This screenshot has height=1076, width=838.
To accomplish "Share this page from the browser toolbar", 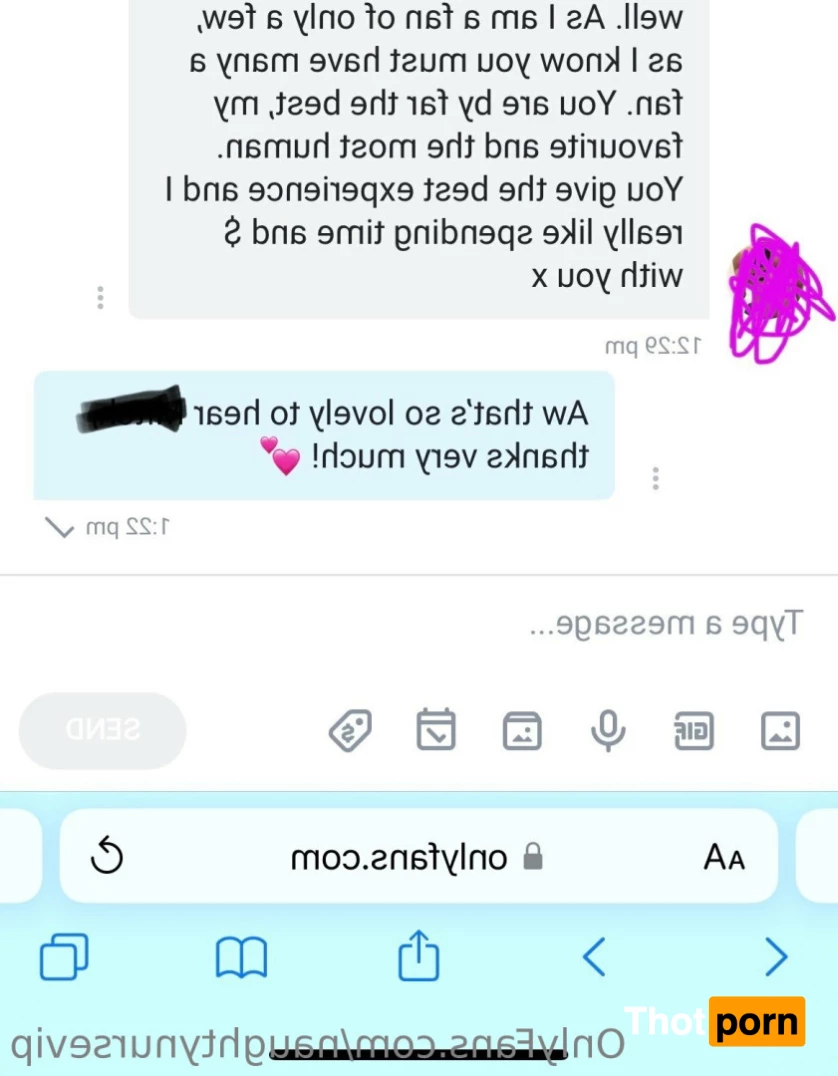I will click(419, 956).
